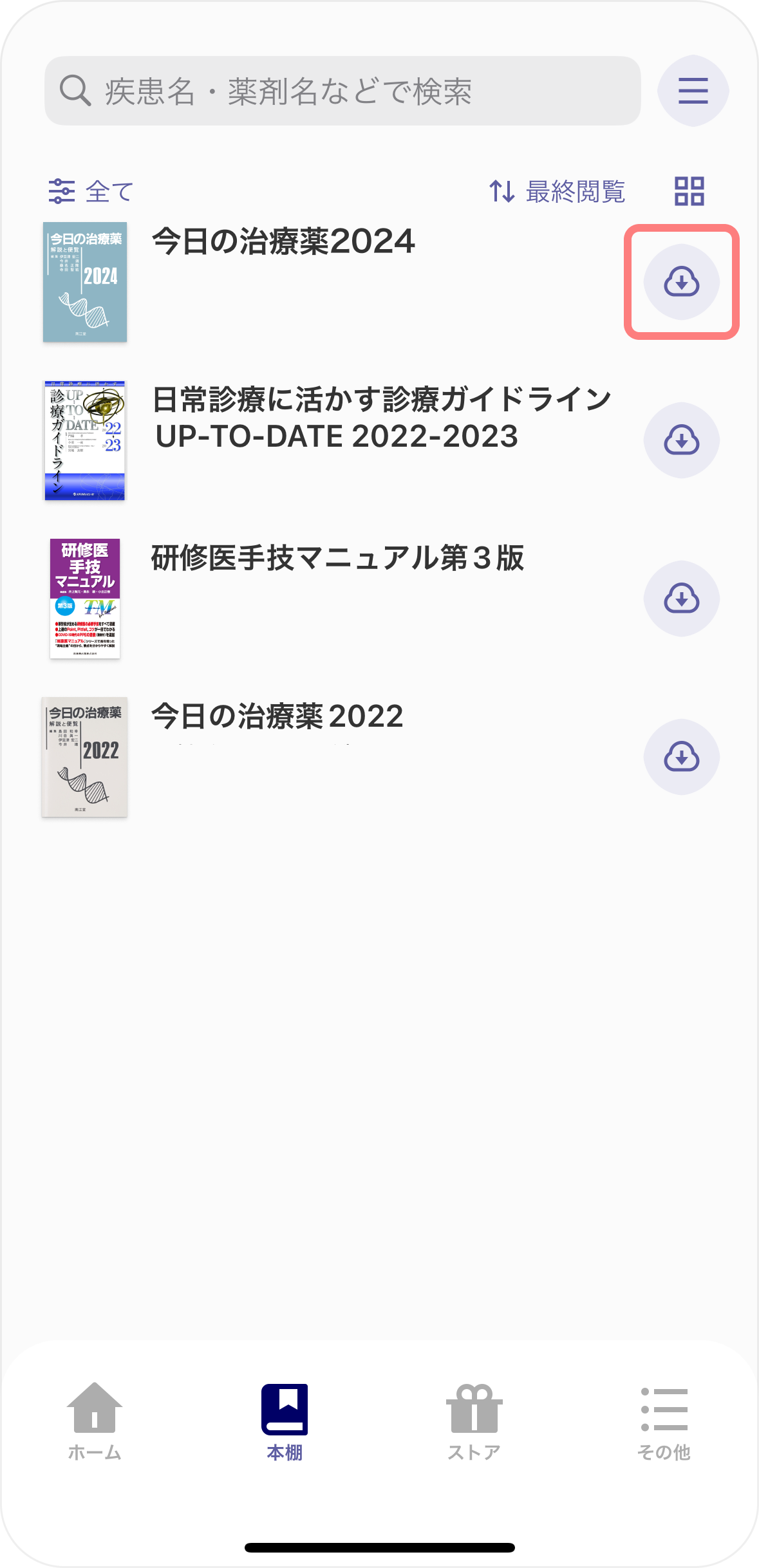The height and width of the screenshot is (1568, 759).
Task: Select the 本棚 tab
Action: (x=285, y=1421)
